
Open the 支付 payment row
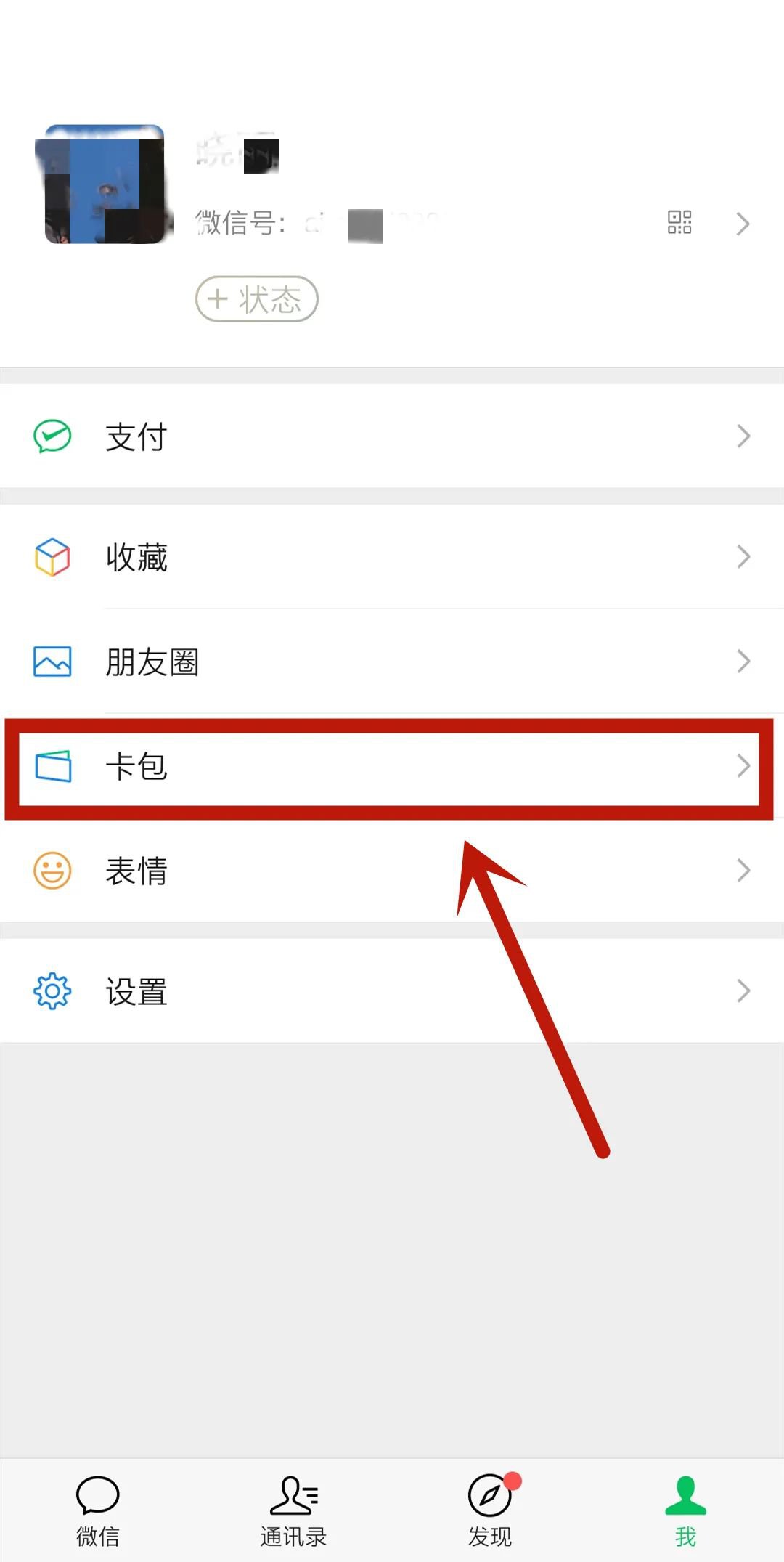392,436
